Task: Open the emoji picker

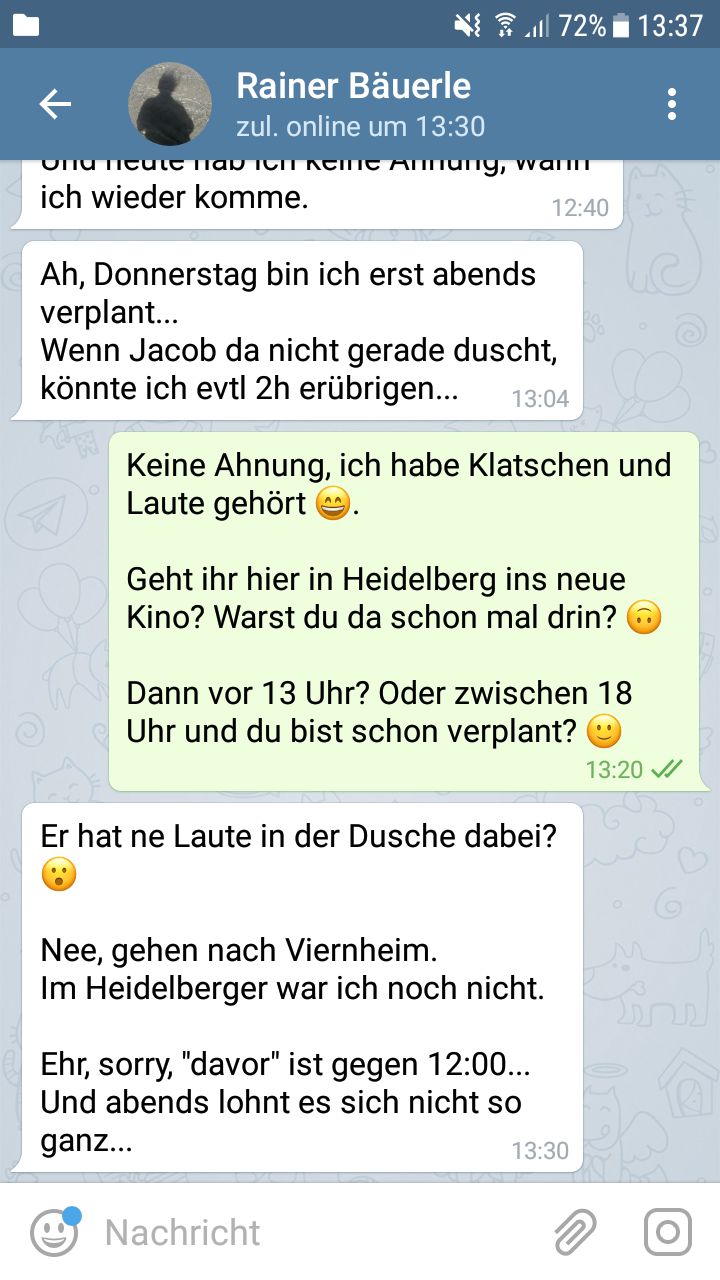Action: (54, 1232)
